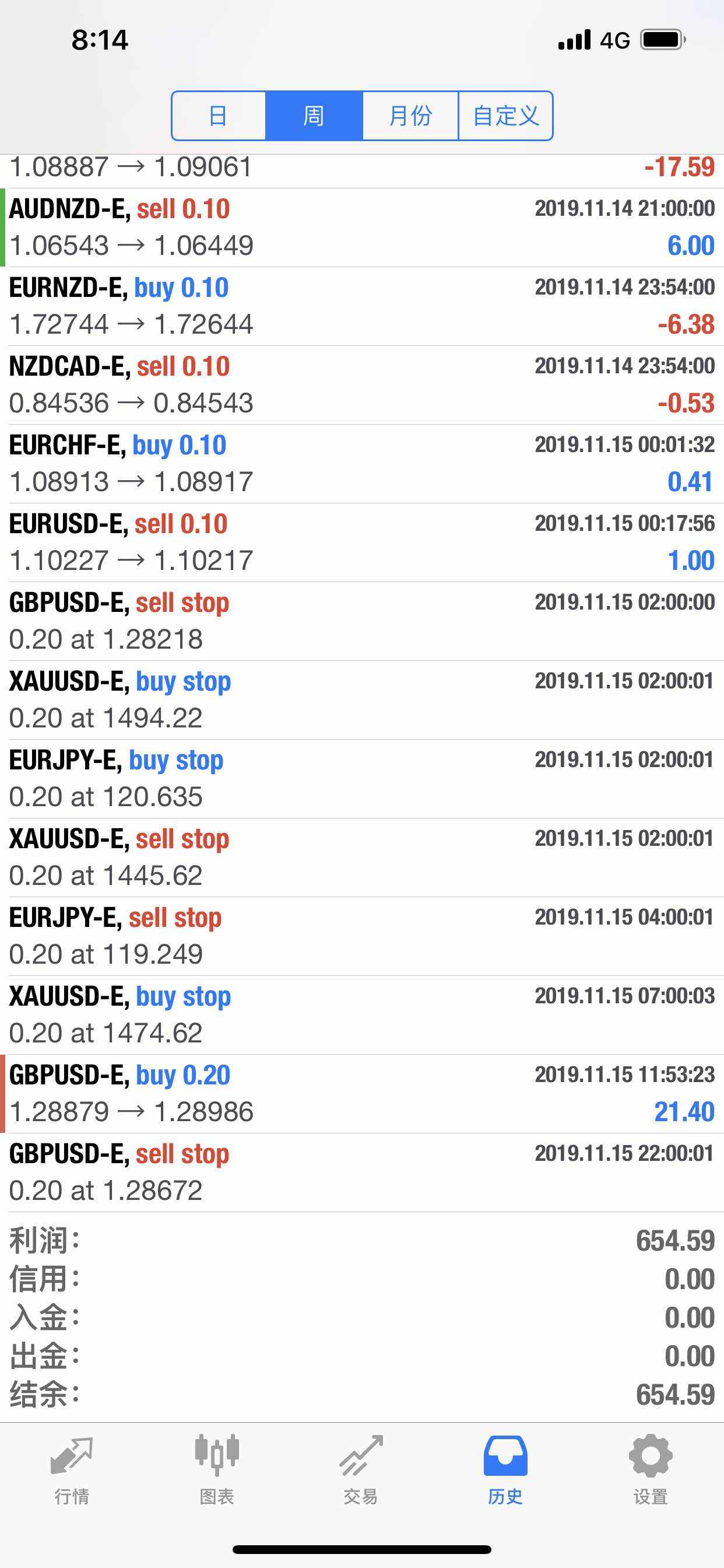Expand the GBPUSD-E buy 0.20 trade
Image resolution: width=724 pixels, height=1568 pixels.
362,1094
